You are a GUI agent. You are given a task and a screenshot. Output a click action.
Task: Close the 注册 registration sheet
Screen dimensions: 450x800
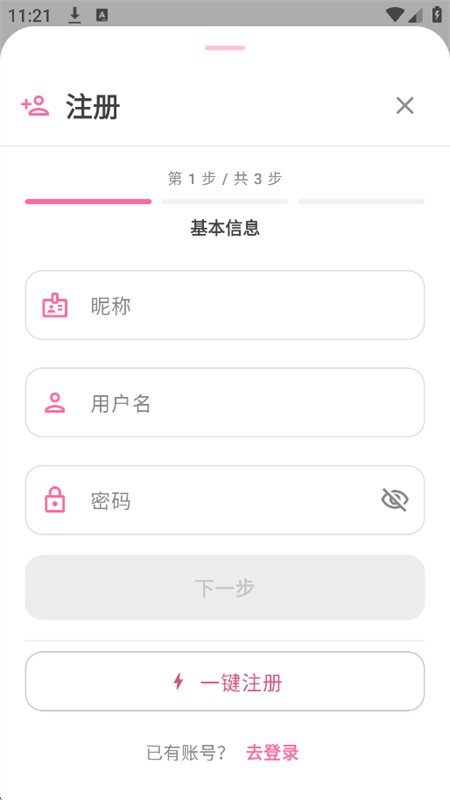tap(405, 106)
